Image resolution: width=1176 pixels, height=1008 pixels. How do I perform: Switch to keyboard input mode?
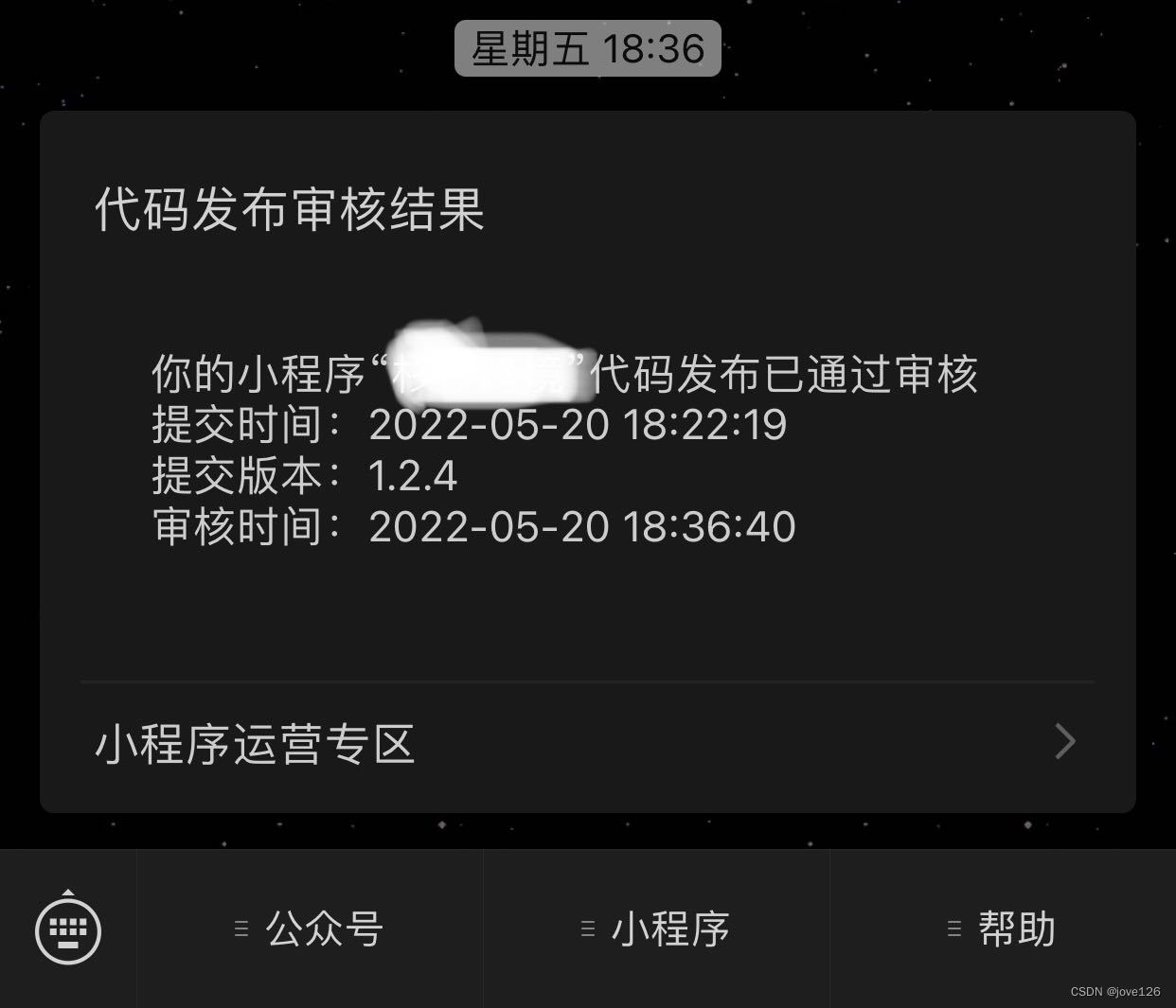68,929
